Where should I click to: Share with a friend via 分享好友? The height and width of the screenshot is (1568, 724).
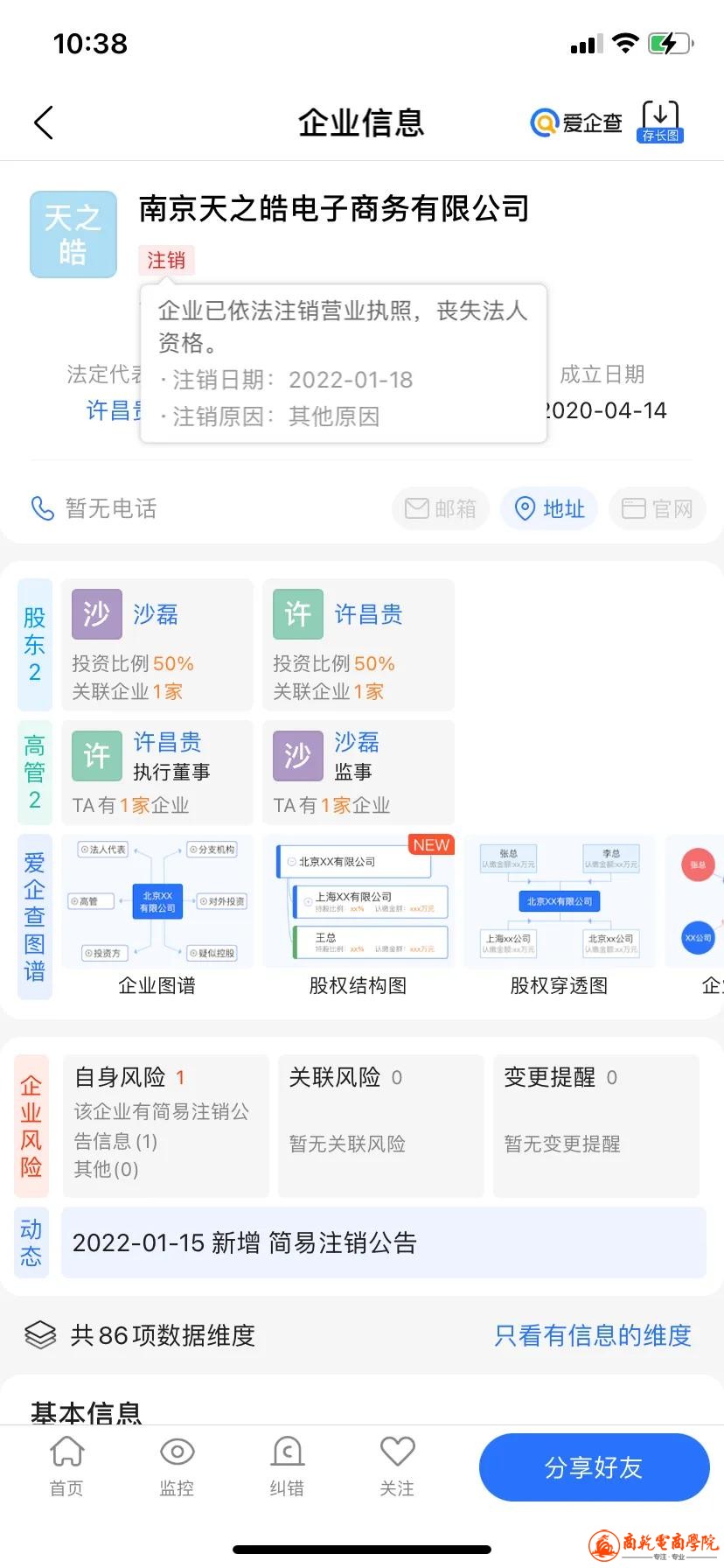point(594,1467)
